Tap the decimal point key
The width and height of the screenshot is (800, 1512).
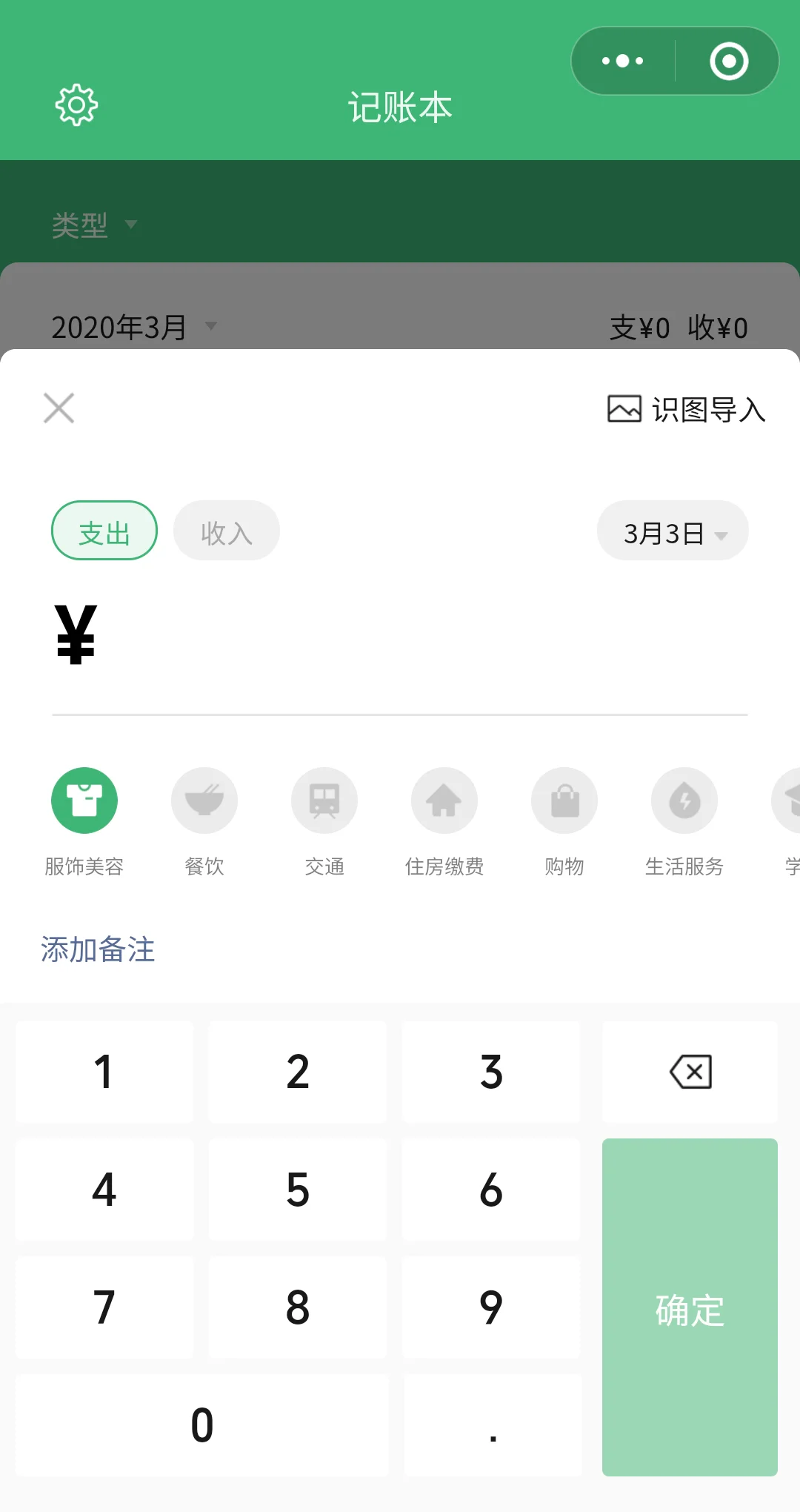coord(493,1425)
